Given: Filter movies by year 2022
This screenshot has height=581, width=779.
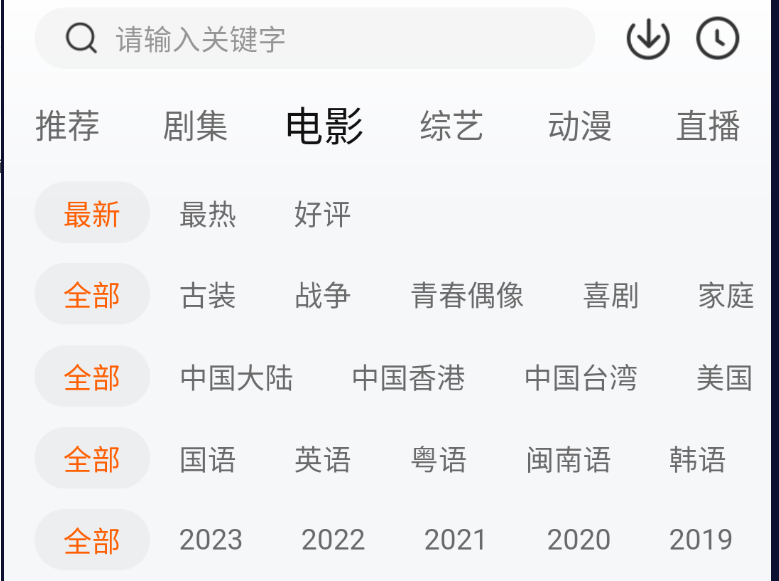Looking at the screenshot, I should coord(333,540).
